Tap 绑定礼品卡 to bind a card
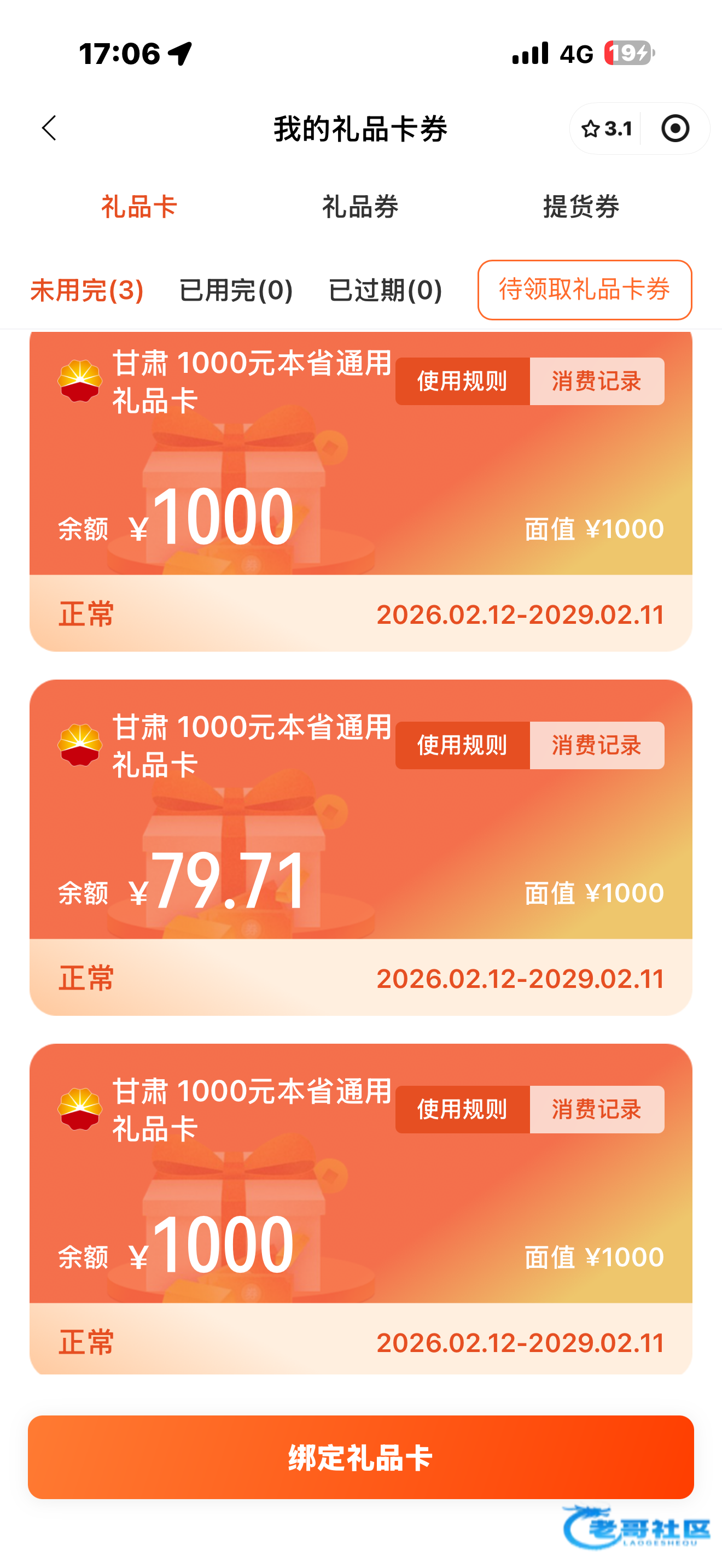 pos(360,1457)
